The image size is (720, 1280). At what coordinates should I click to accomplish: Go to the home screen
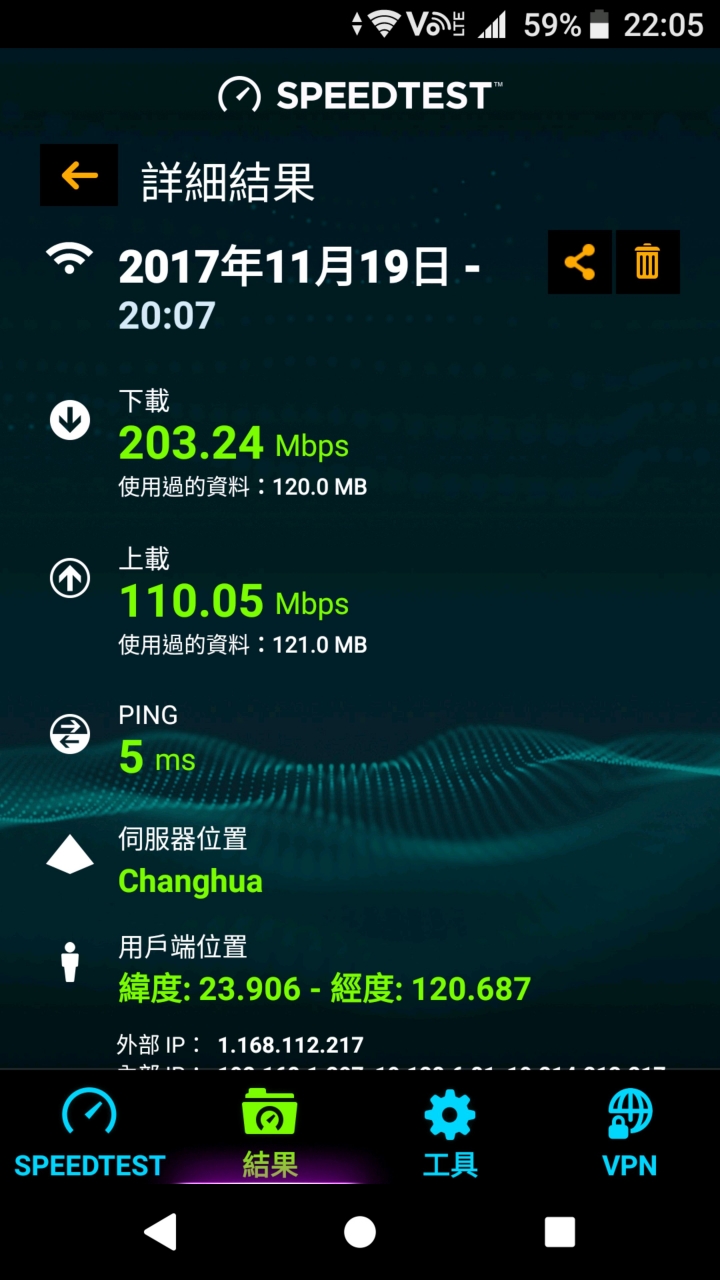point(360,1232)
